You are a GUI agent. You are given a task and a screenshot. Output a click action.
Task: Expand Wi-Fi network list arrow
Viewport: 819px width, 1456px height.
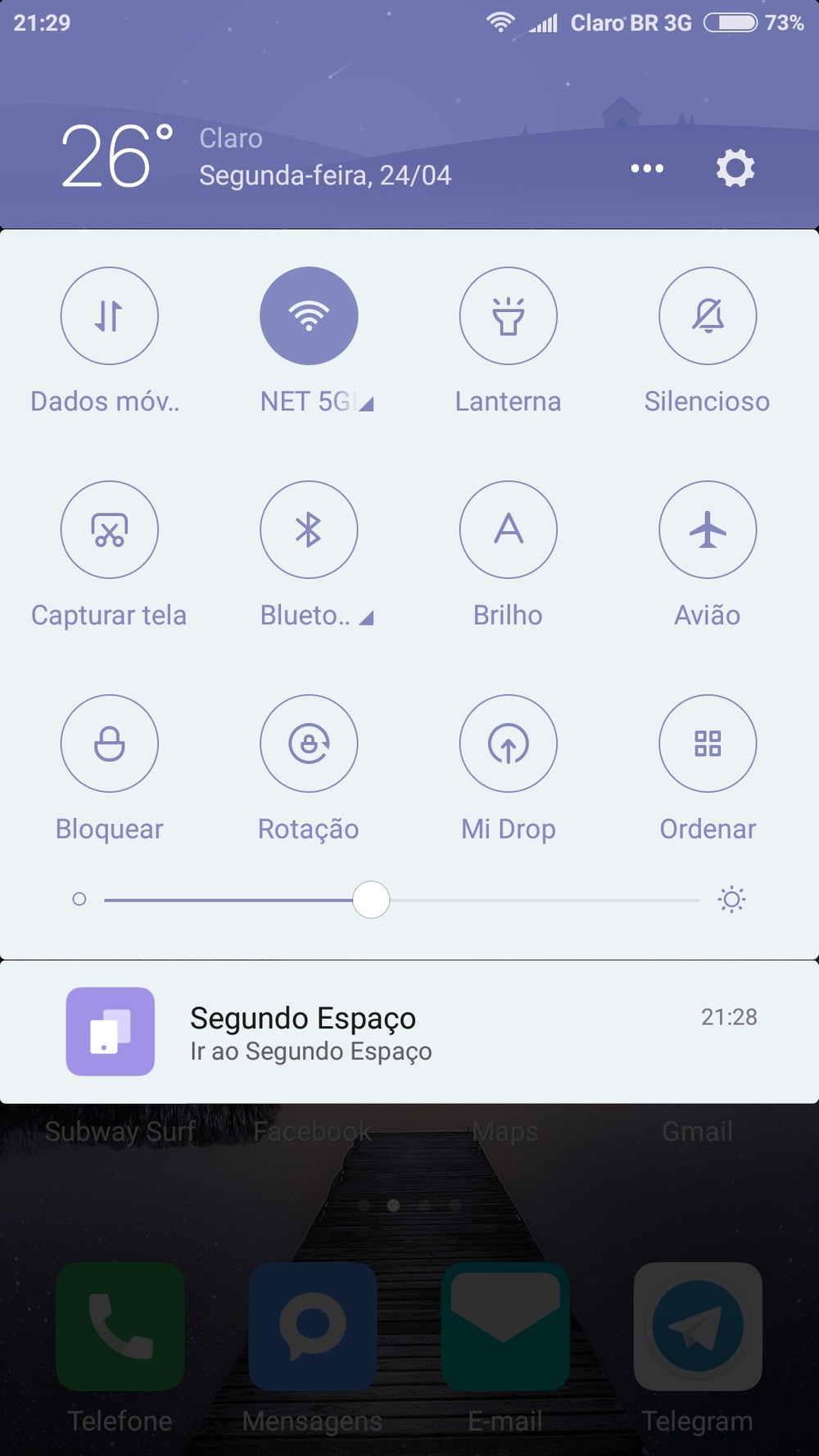pos(366,404)
